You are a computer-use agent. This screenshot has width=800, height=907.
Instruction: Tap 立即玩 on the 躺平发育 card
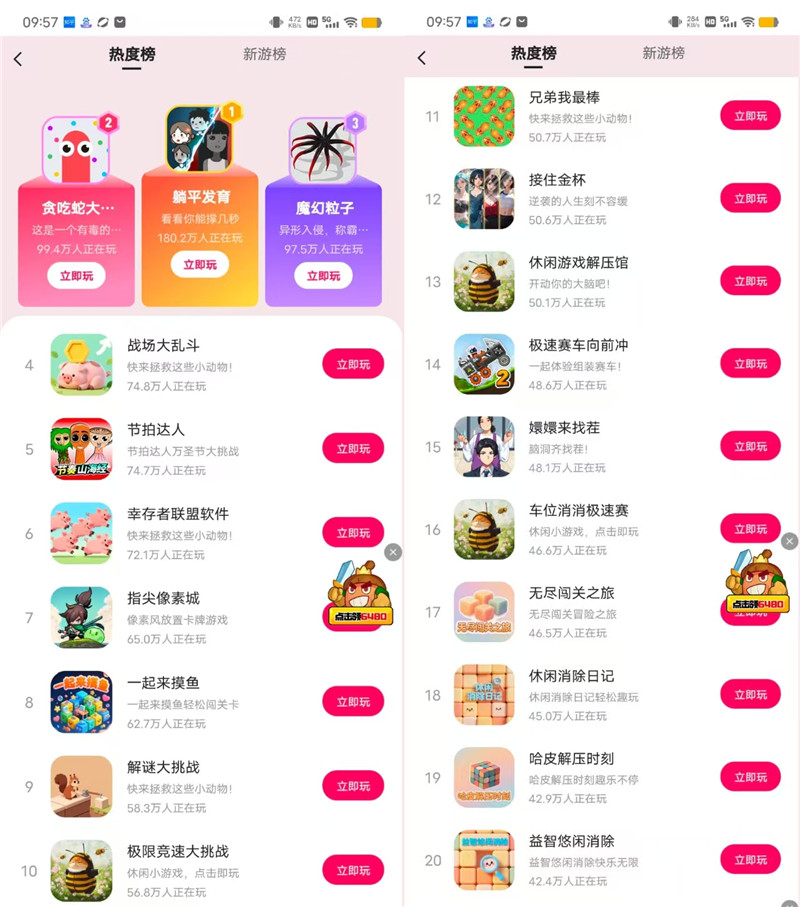coord(200,264)
